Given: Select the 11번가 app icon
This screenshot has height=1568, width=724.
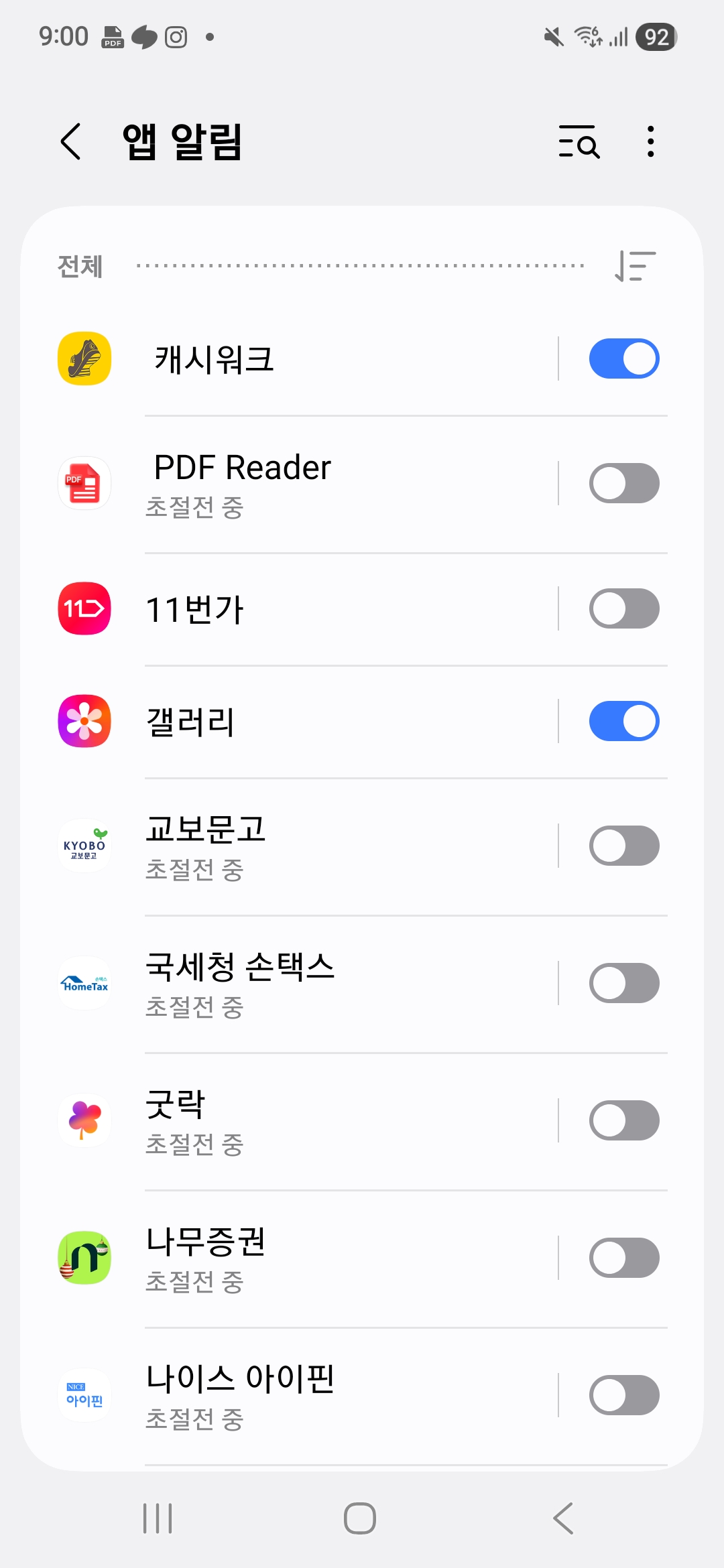Looking at the screenshot, I should click(84, 608).
